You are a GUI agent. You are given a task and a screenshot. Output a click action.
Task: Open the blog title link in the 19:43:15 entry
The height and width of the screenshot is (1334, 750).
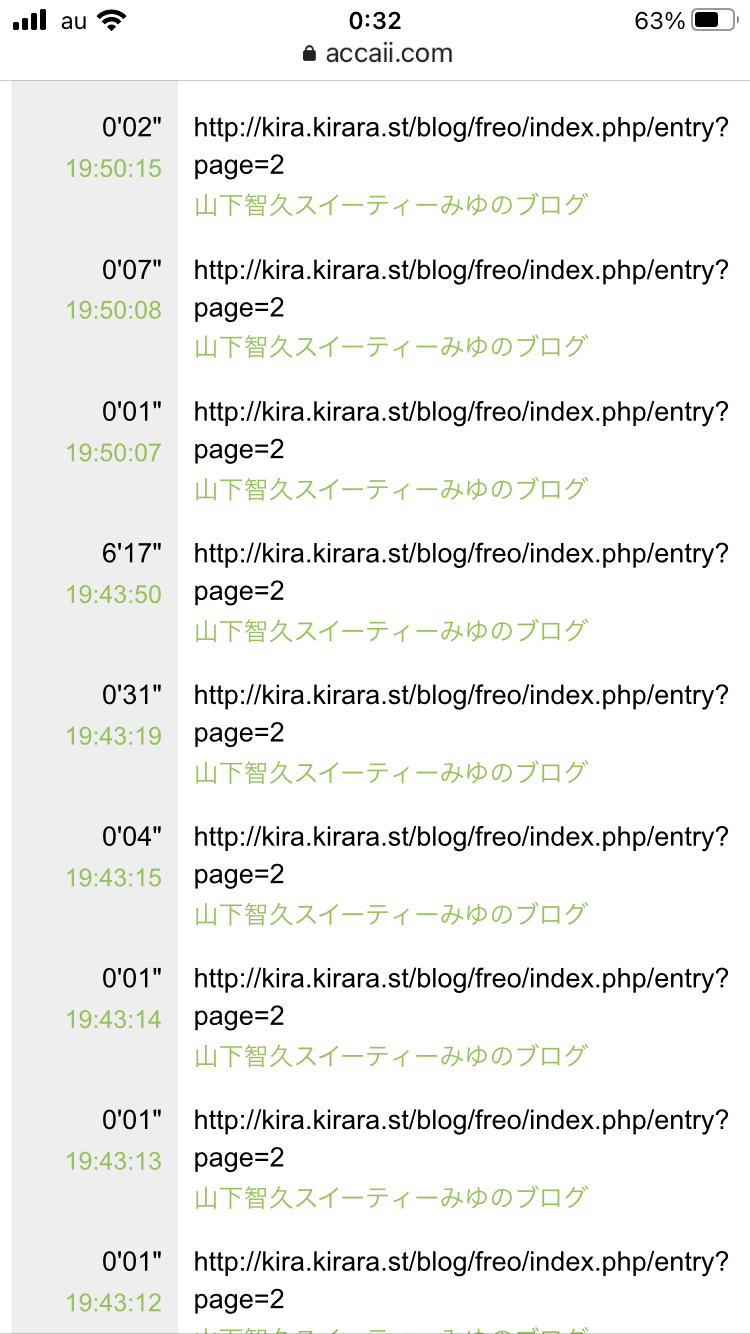pos(390,914)
